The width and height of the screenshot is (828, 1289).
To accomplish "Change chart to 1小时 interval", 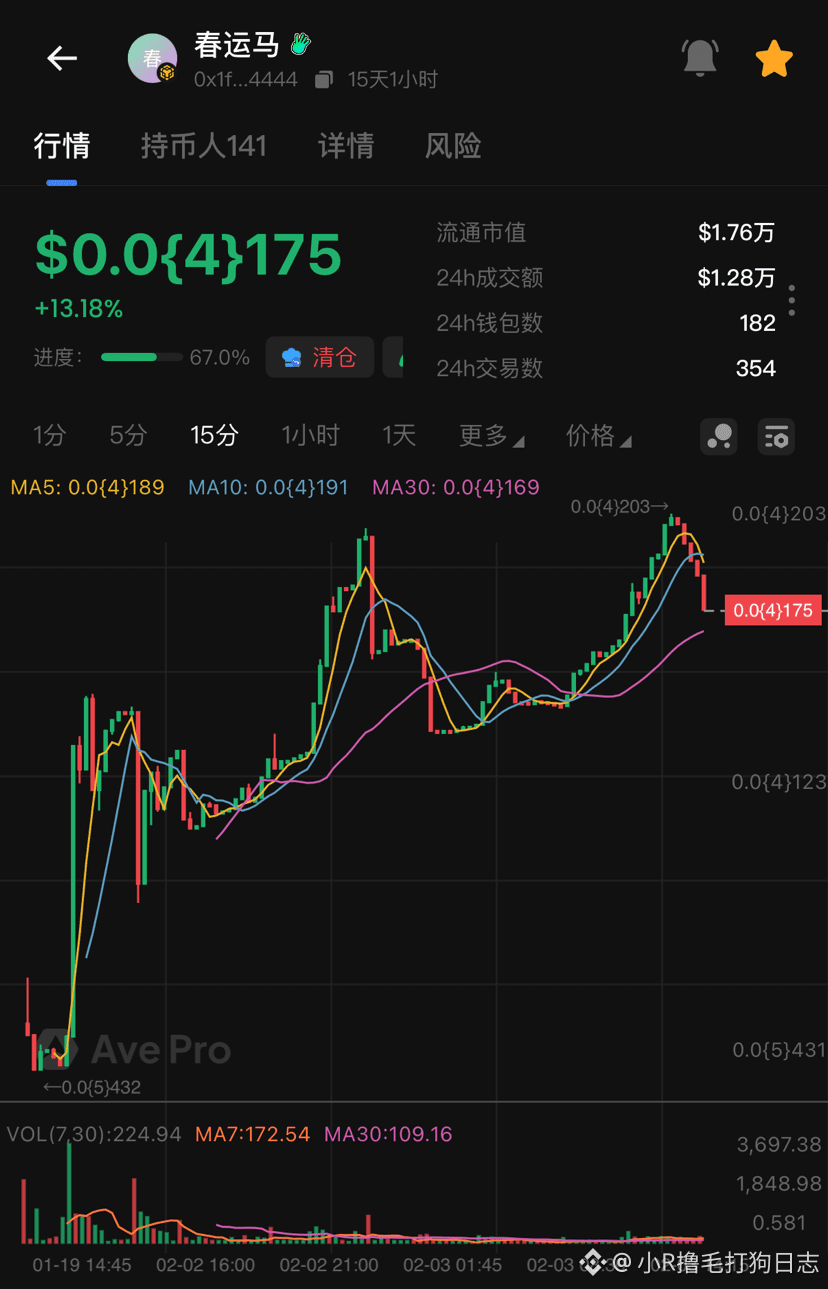I will click(310, 435).
